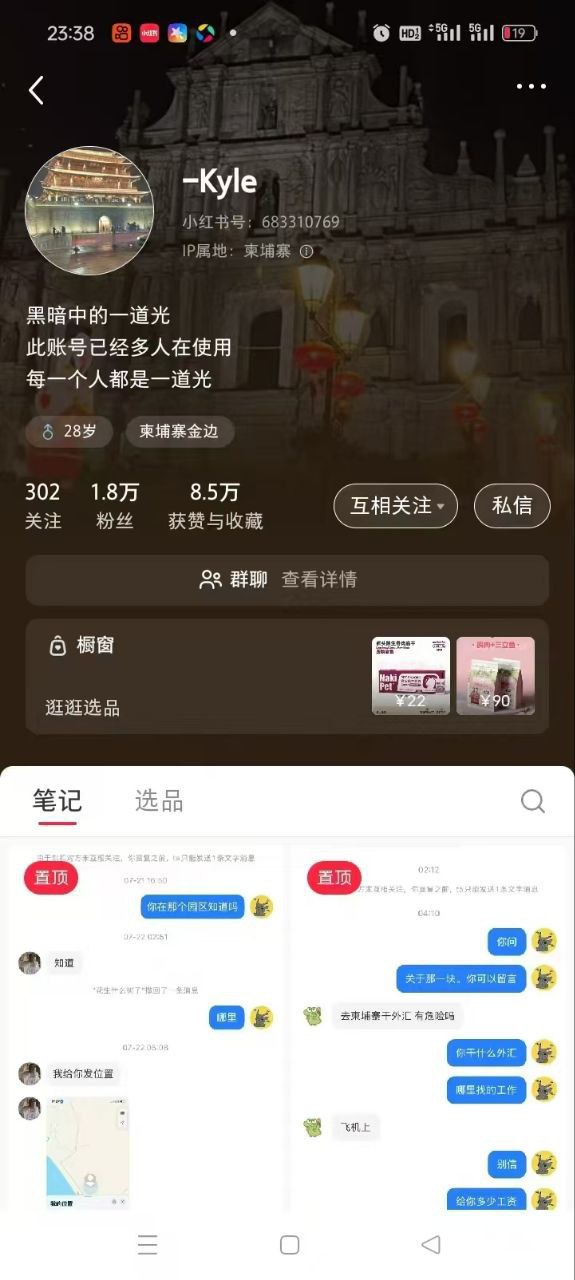The width and height of the screenshot is (575, 1280).
Task: Open the pinned note about 去柬埔寨干外汇
Action: pyautogui.click(x=428, y=1030)
